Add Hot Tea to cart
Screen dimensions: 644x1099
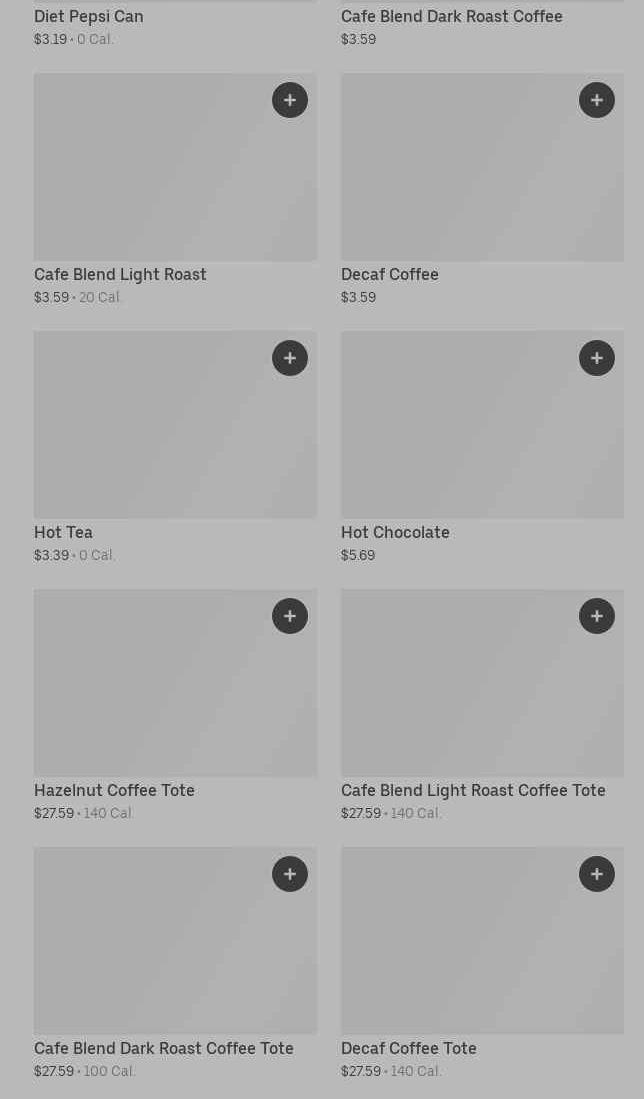(x=290, y=358)
